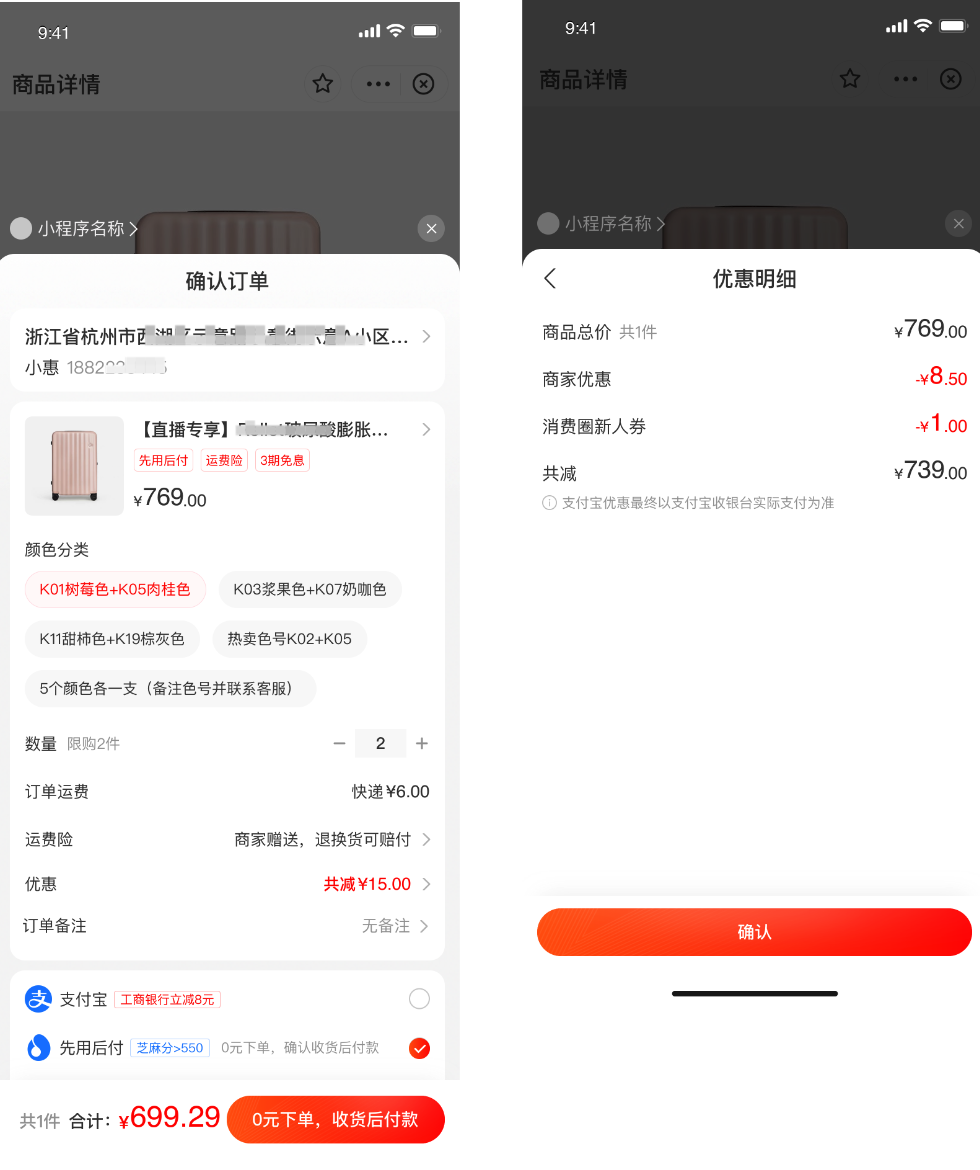
Task: Decrease quantity with the minus button
Action: (339, 743)
